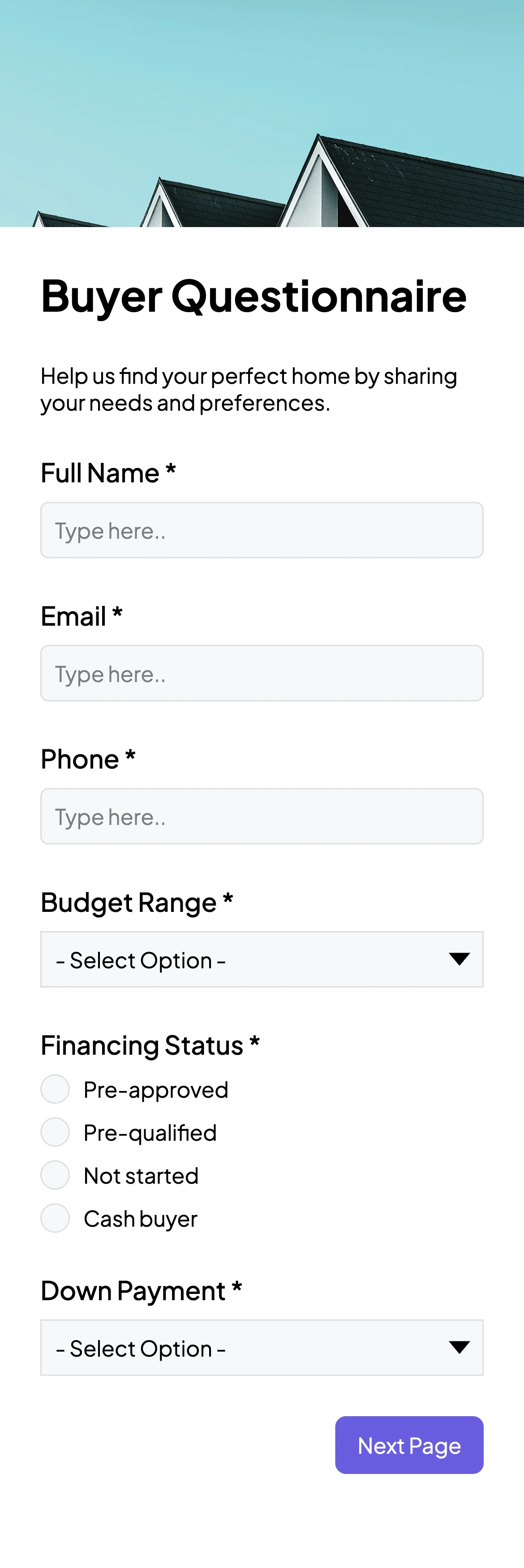Select the Pre-approved financing radio button
This screenshot has width=524, height=1568.
[x=55, y=1090]
